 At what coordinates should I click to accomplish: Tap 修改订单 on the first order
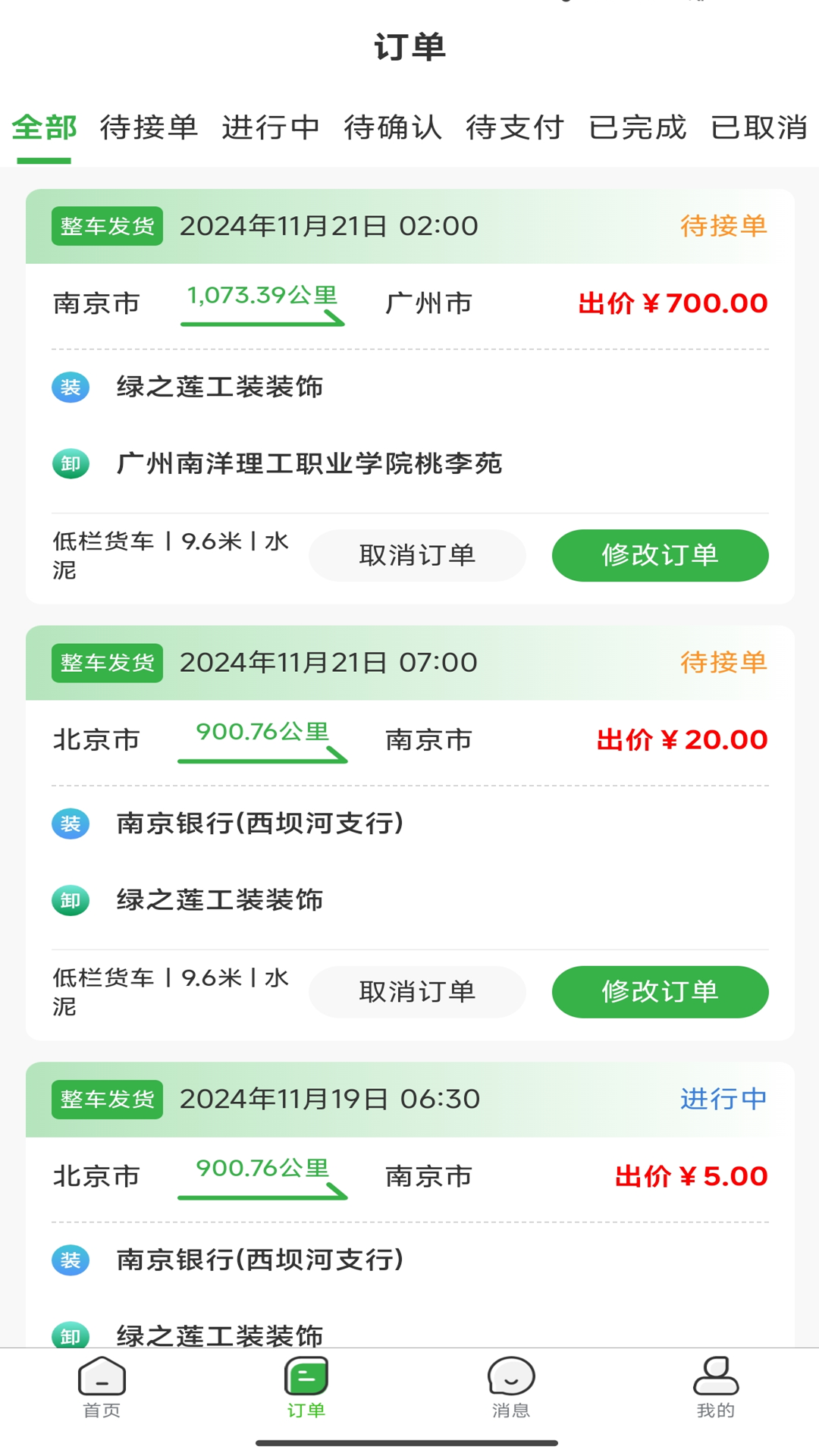(660, 555)
